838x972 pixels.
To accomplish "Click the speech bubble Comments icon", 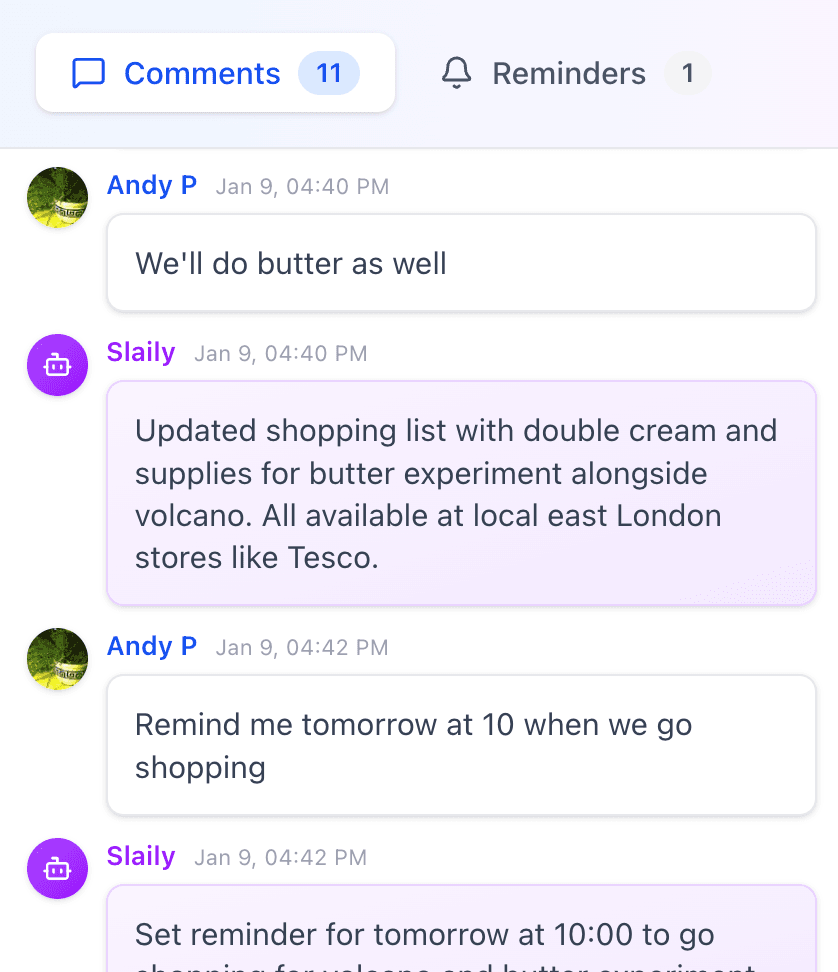I will click(89, 73).
